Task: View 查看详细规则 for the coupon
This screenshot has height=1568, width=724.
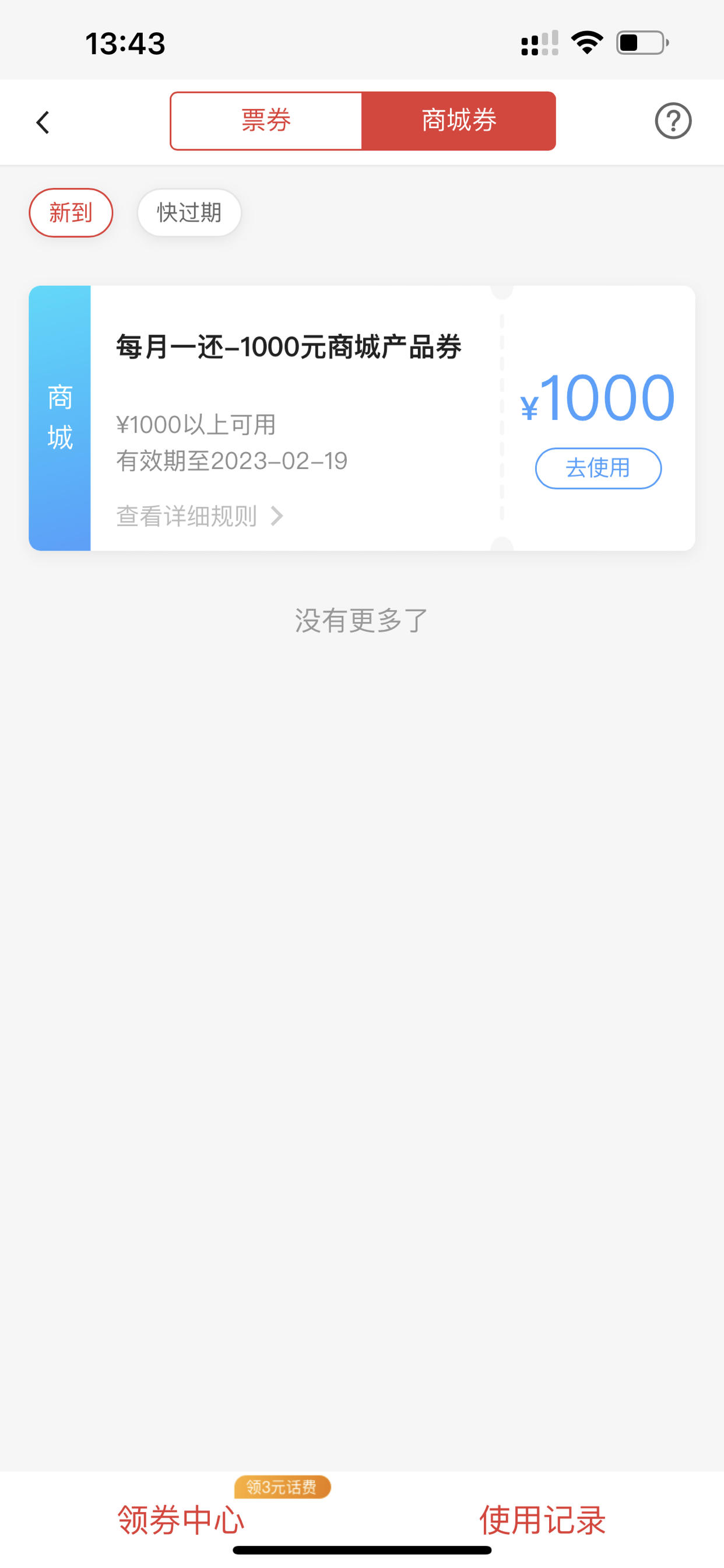Action: tap(200, 516)
